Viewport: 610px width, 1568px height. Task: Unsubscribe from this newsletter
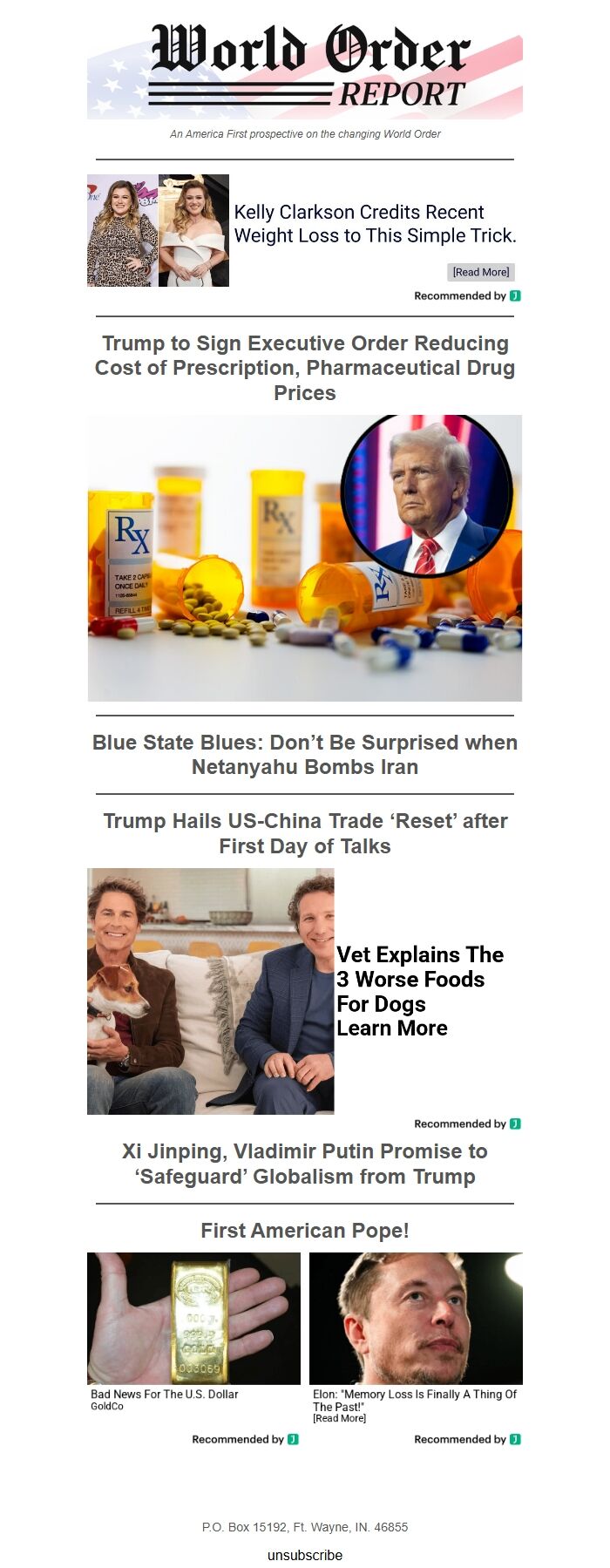coord(305,1555)
